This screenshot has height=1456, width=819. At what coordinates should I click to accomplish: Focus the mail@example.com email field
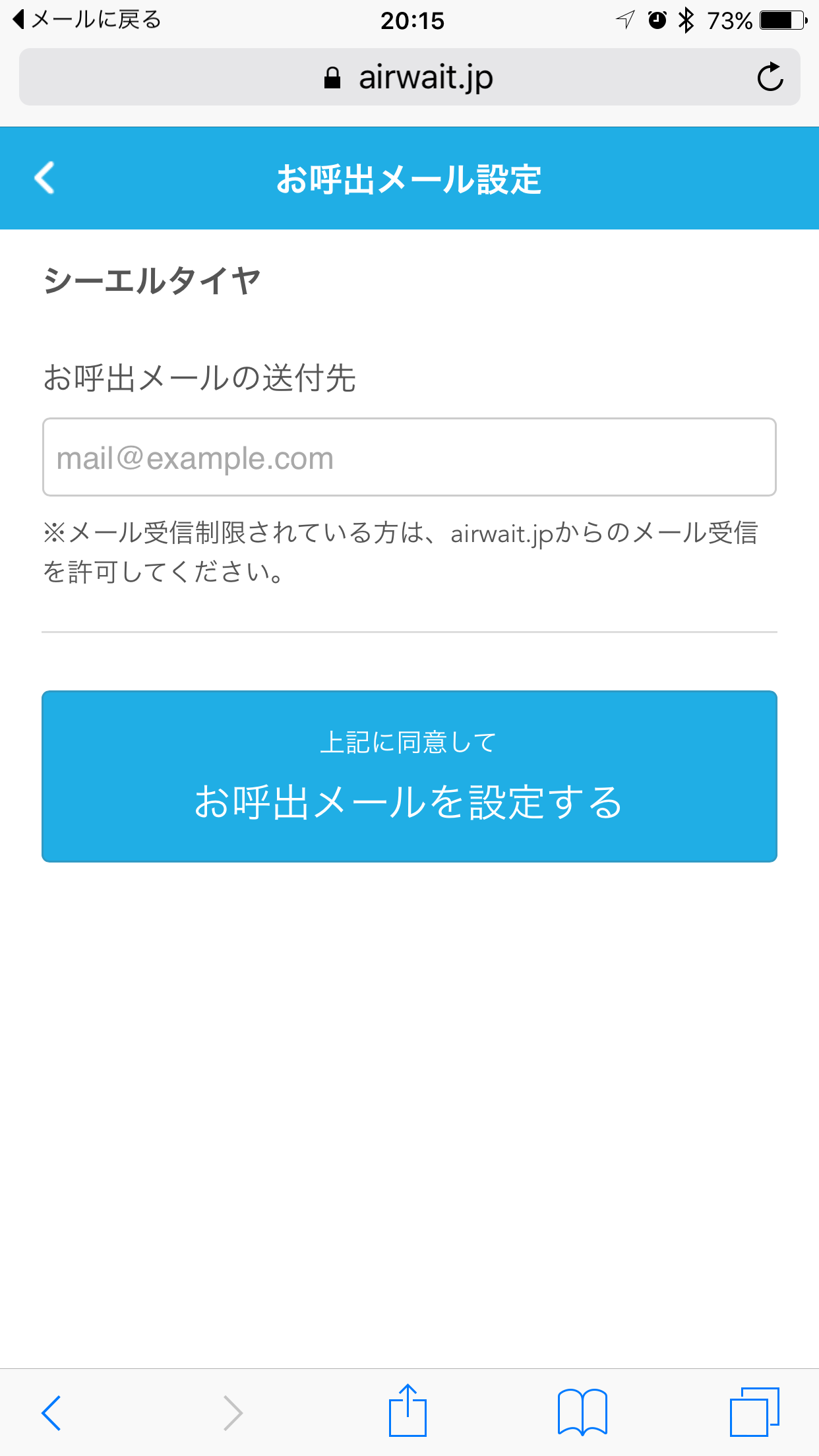pos(409,457)
